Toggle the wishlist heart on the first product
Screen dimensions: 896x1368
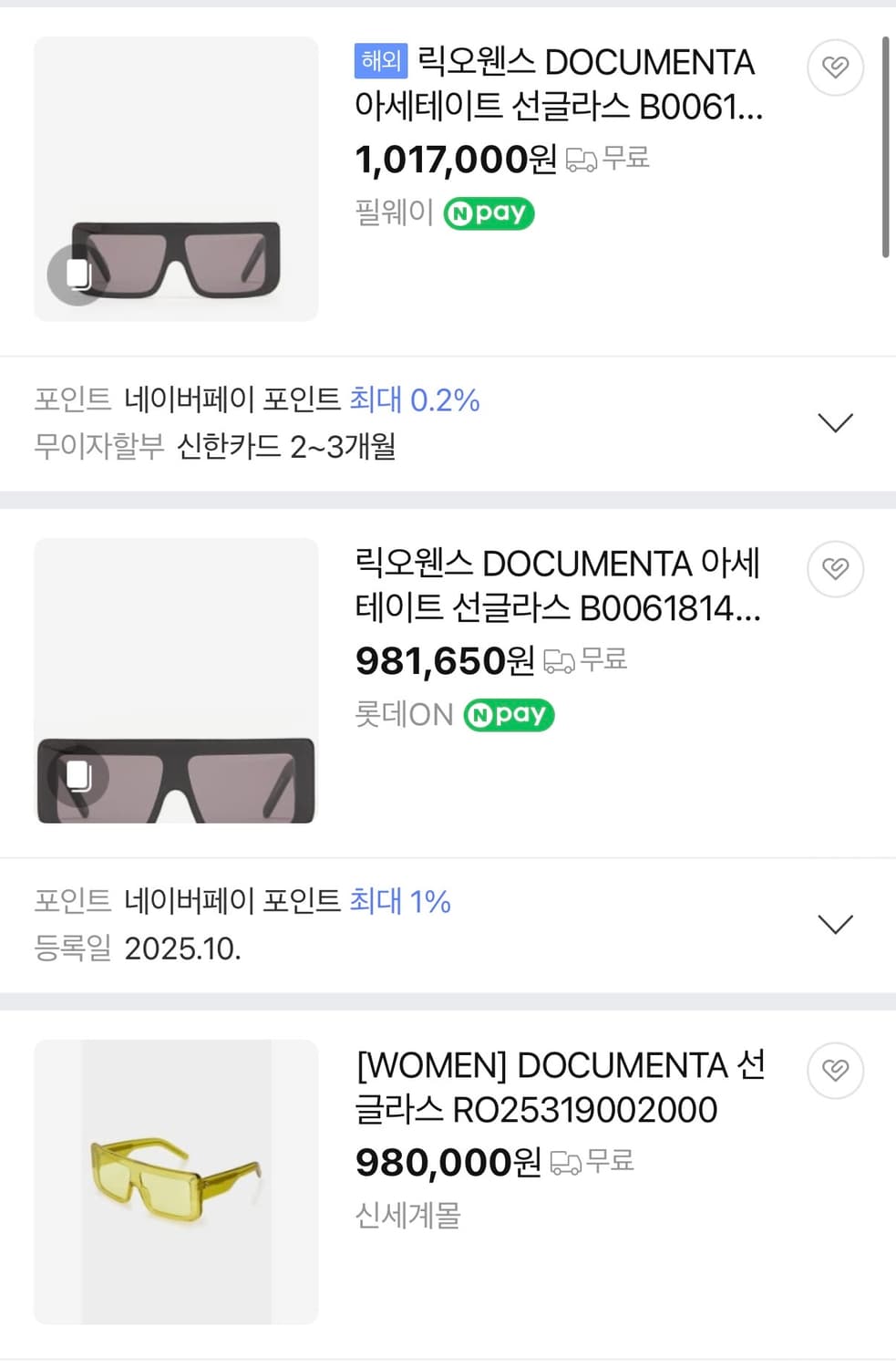(x=835, y=67)
